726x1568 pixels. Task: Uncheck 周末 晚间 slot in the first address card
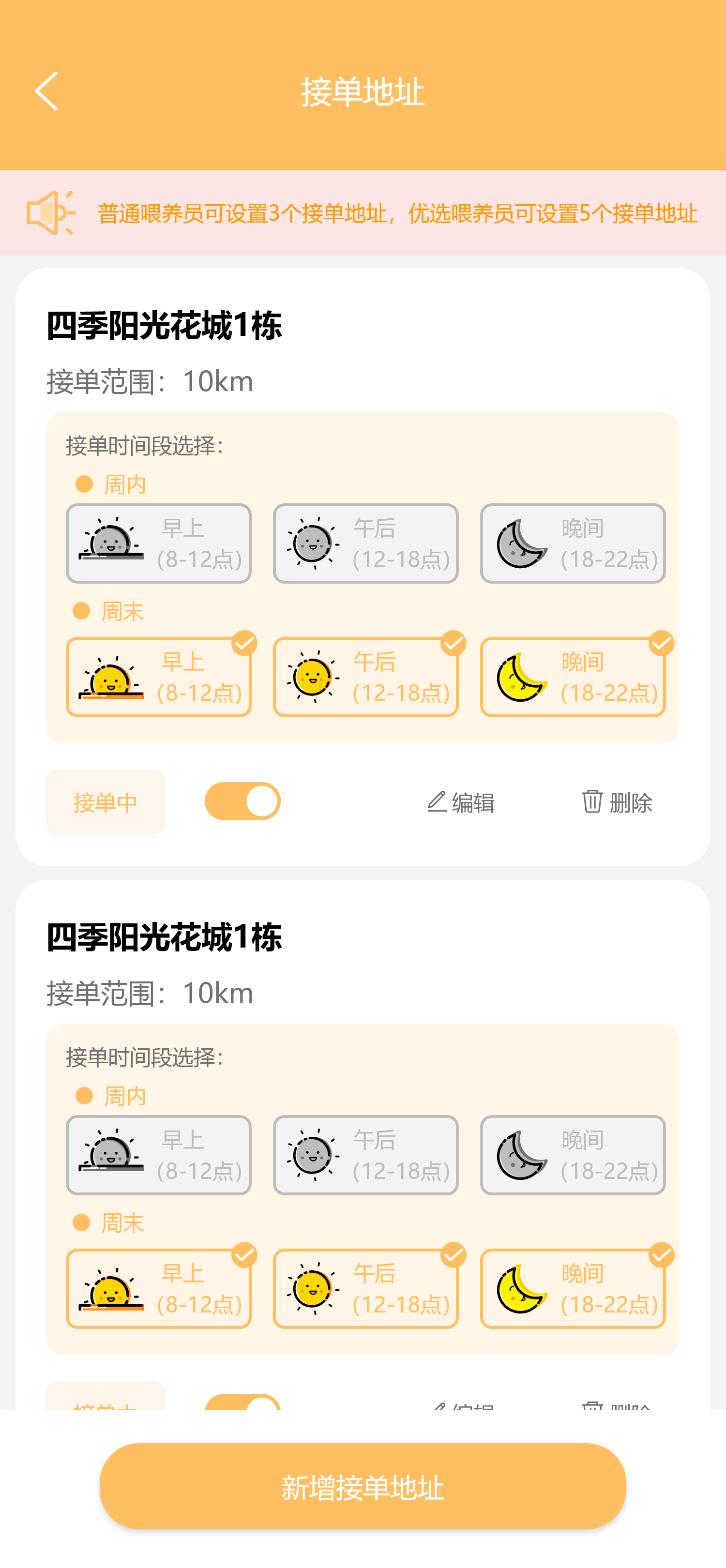(572, 677)
